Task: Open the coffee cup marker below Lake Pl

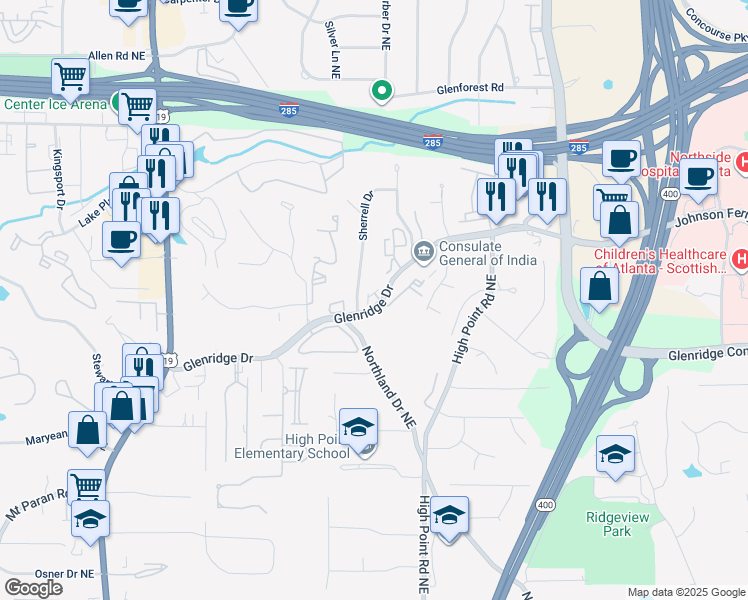Action: tap(122, 242)
